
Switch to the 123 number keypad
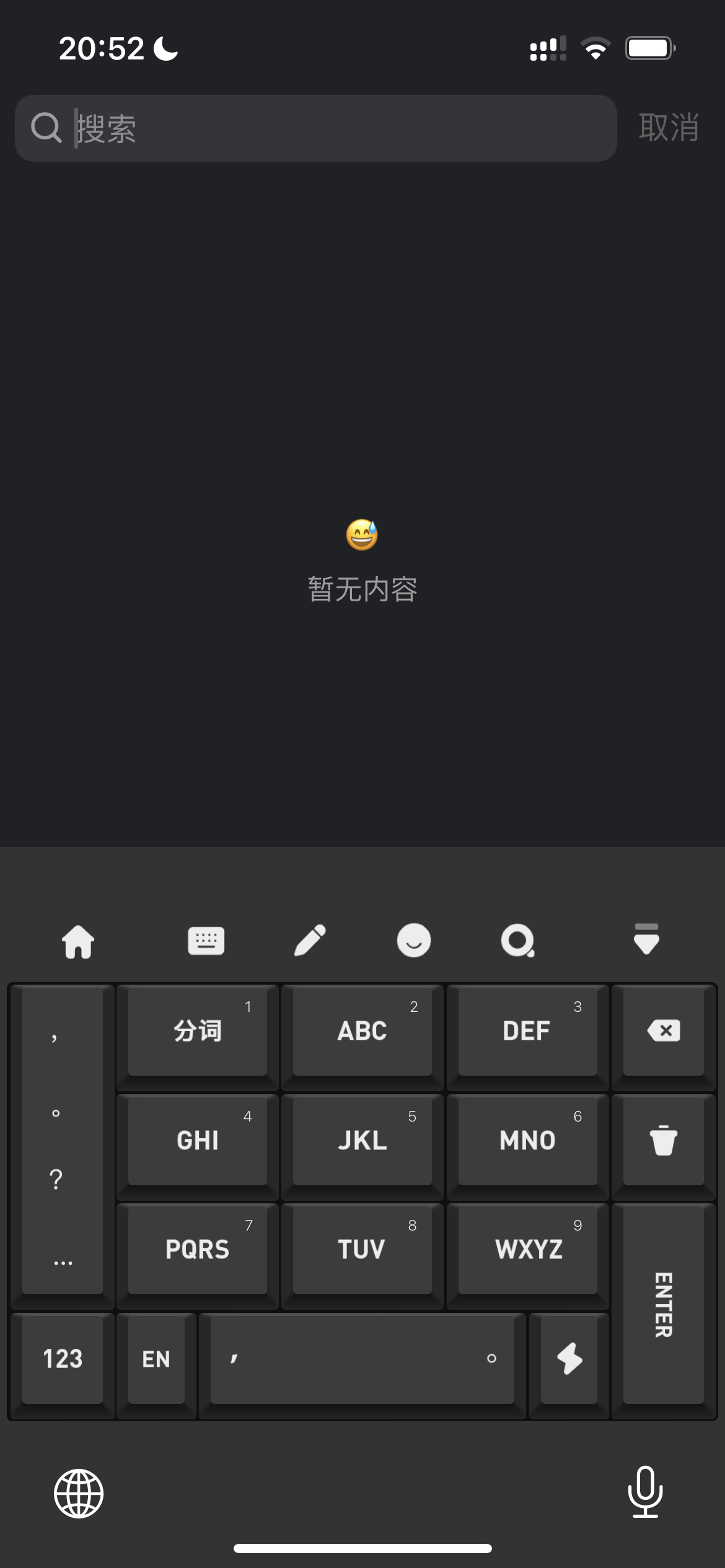pos(63,1359)
